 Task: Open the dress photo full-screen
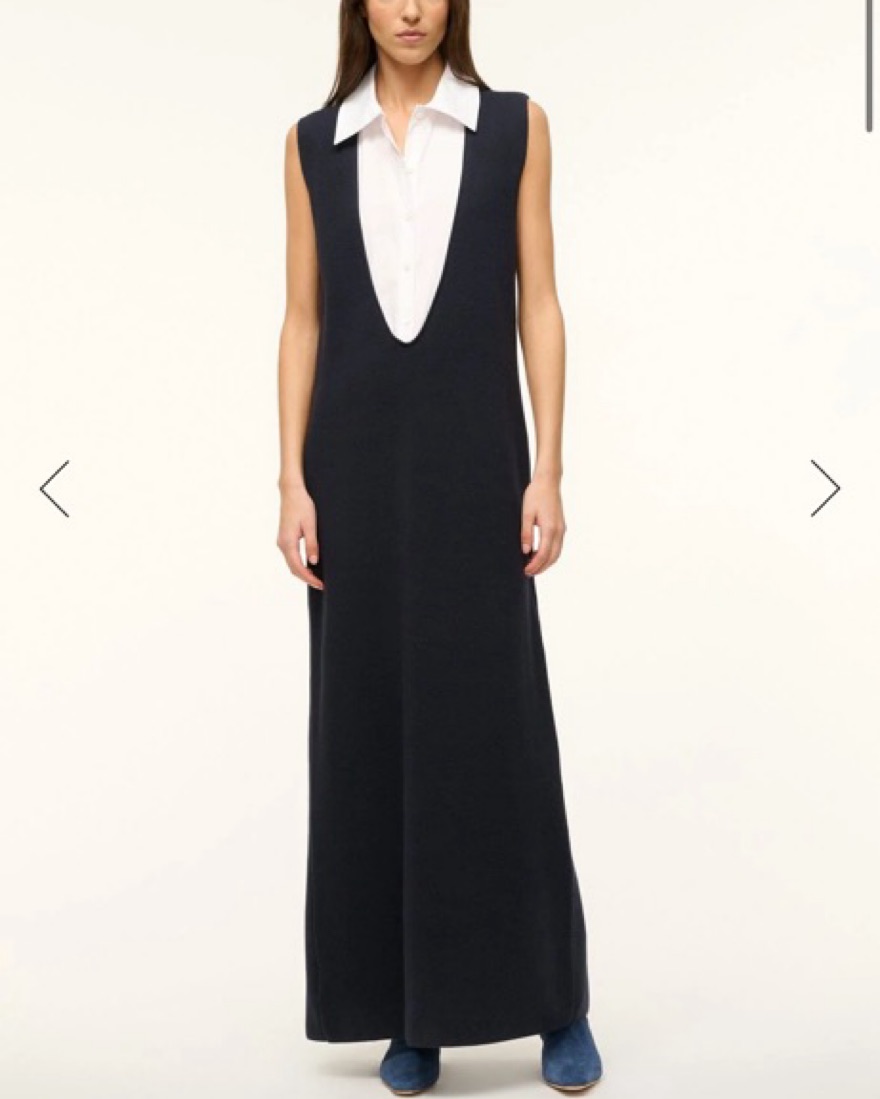[440, 600]
